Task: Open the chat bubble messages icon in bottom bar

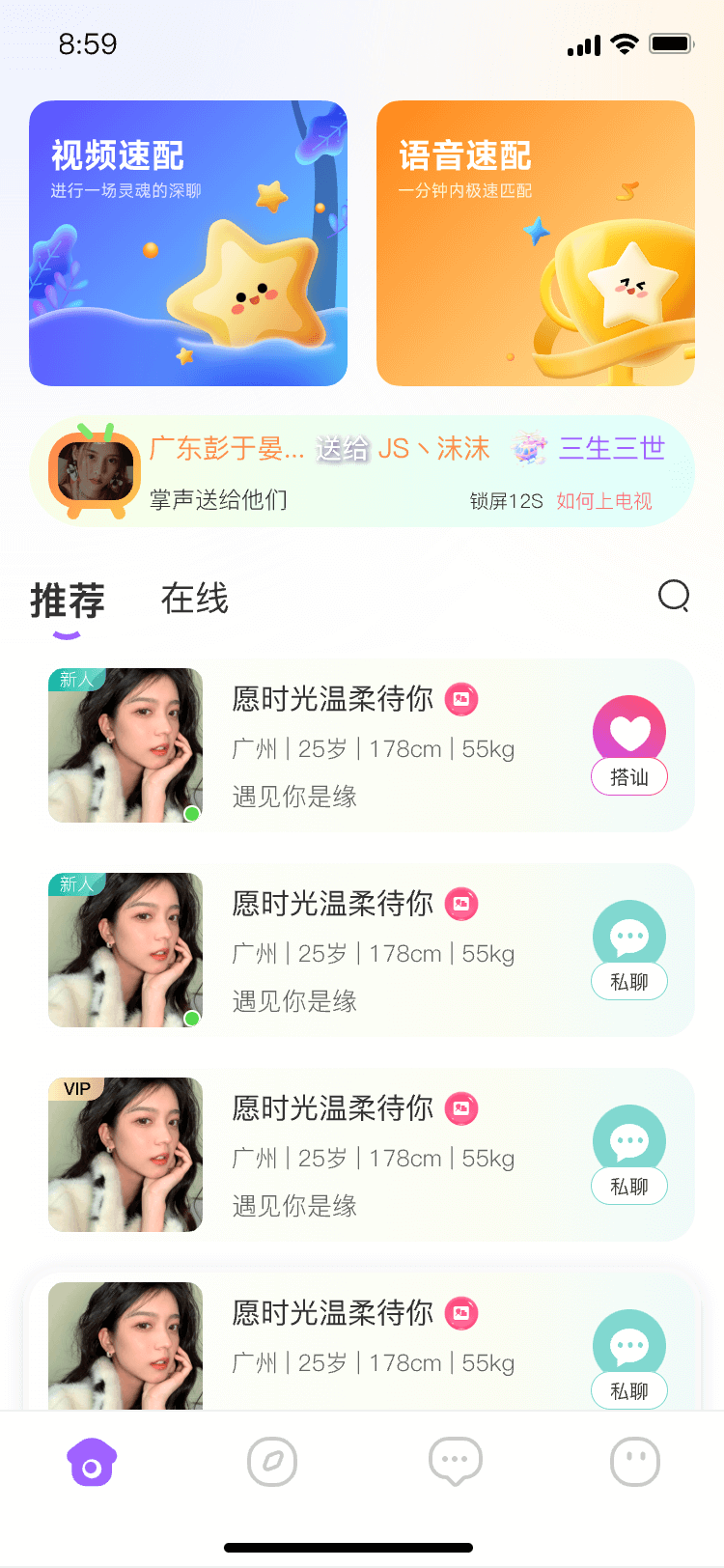Action: coord(453,1461)
